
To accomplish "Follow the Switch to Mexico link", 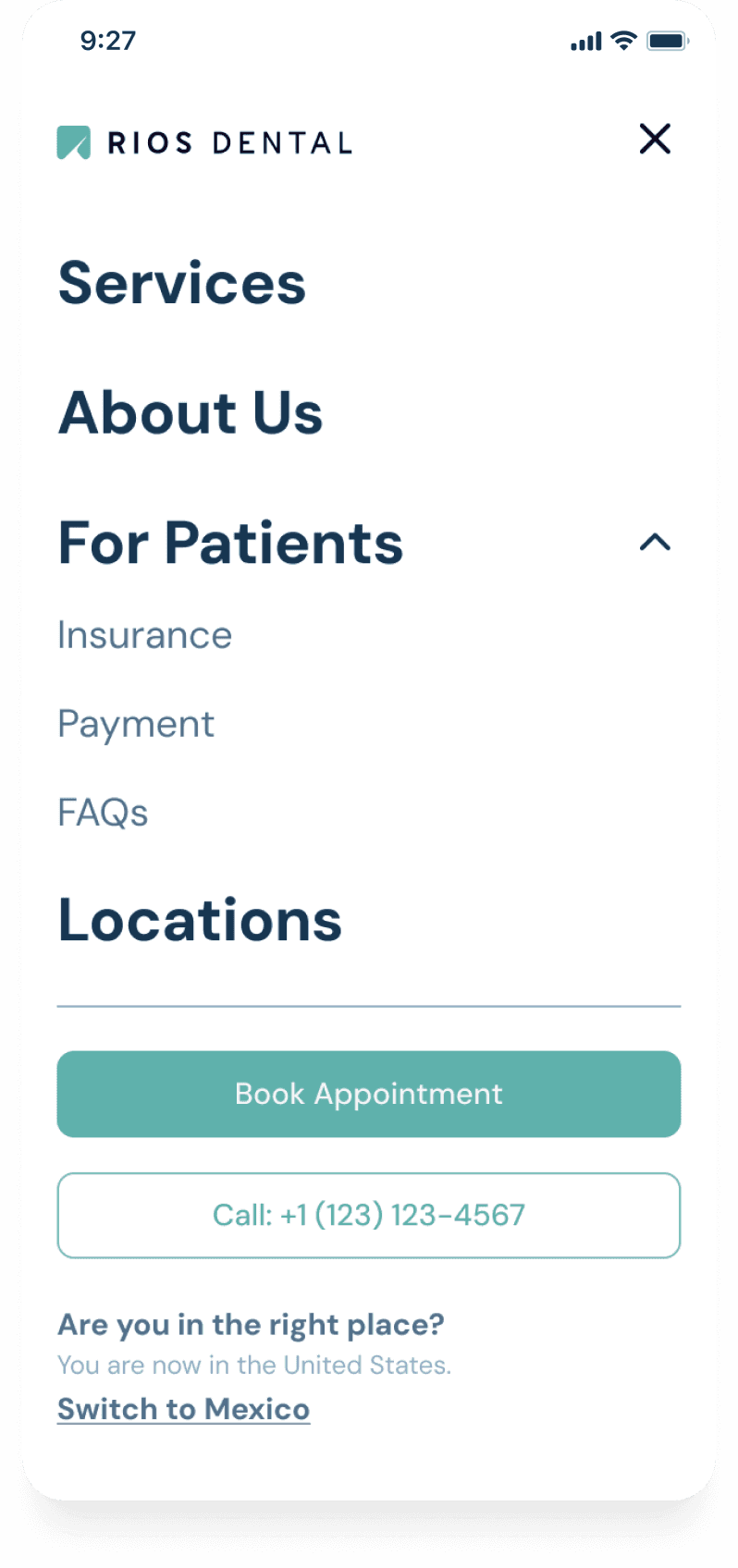I will tap(183, 1409).
